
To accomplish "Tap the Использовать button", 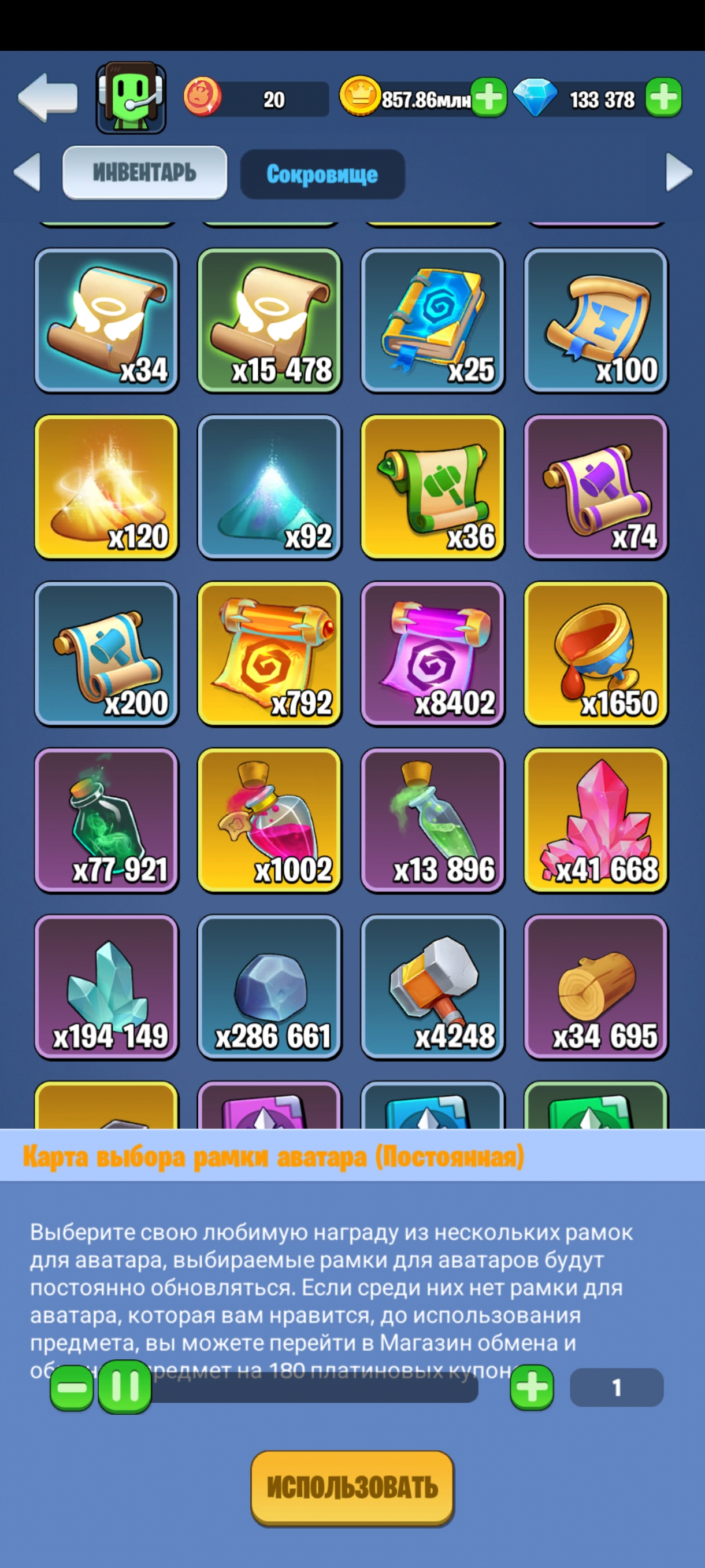I will click(353, 1488).
